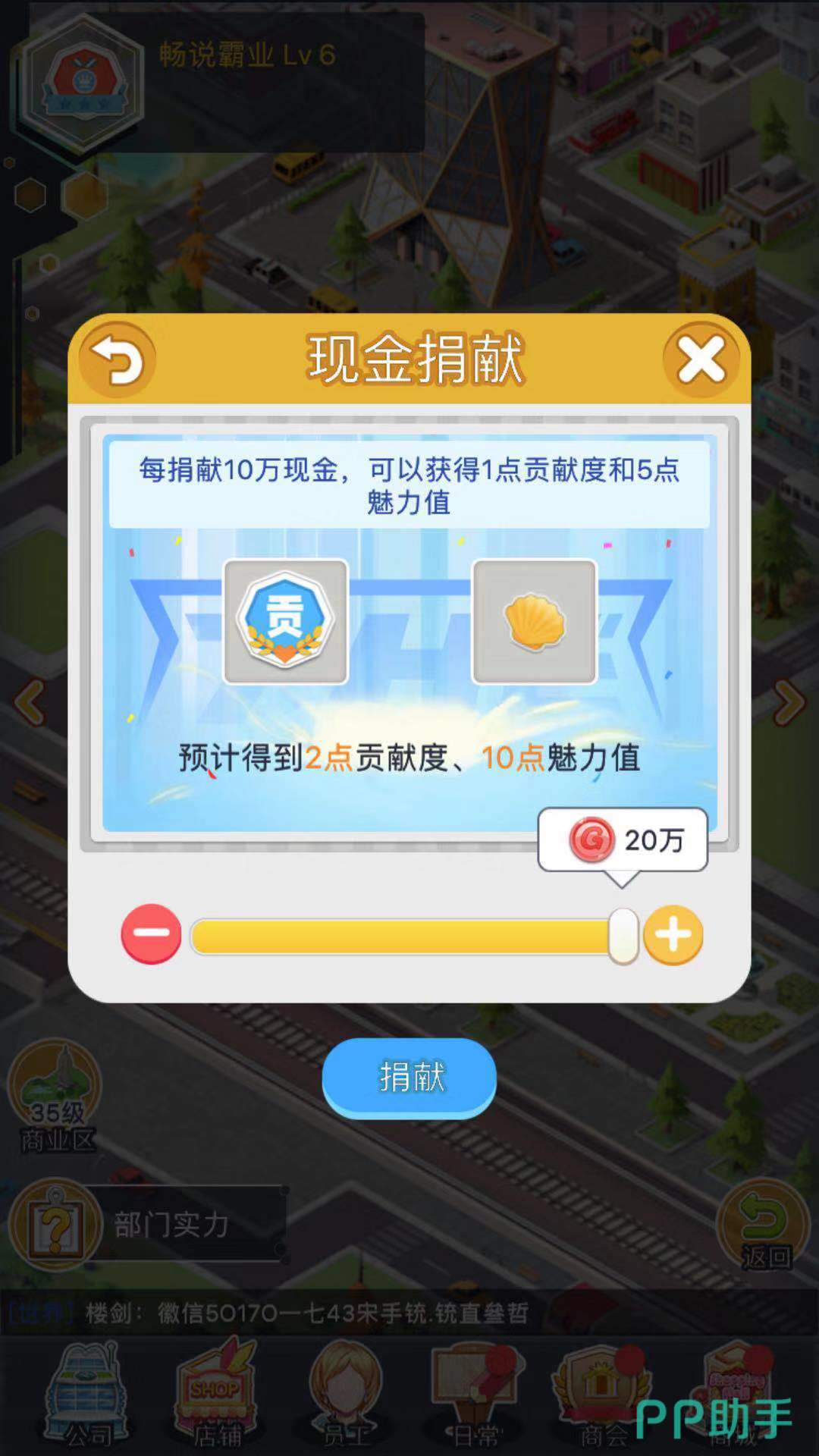Viewport: 819px width, 1456px height.
Task: Tap the yellow donation amount slider
Action: [x=402, y=936]
